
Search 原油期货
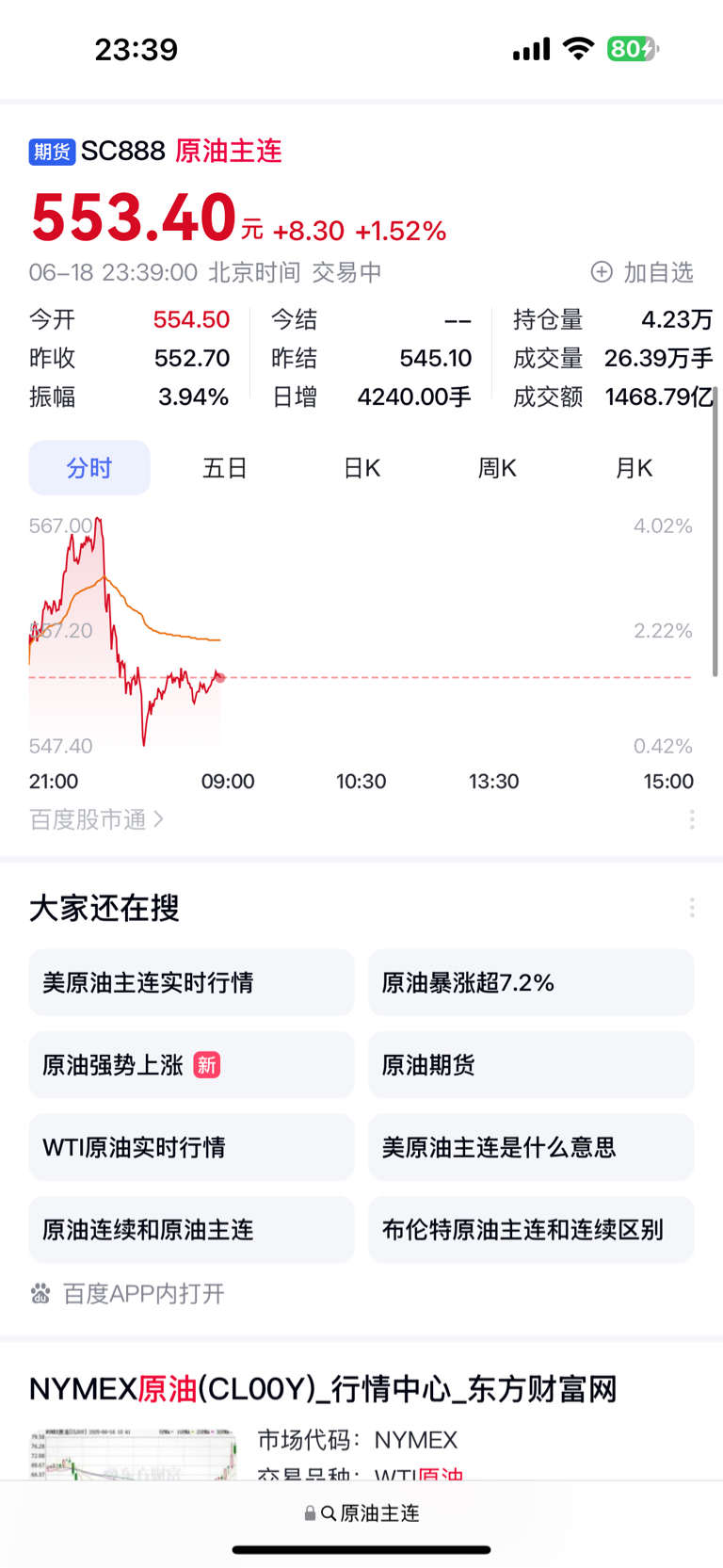click(531, 1065)
